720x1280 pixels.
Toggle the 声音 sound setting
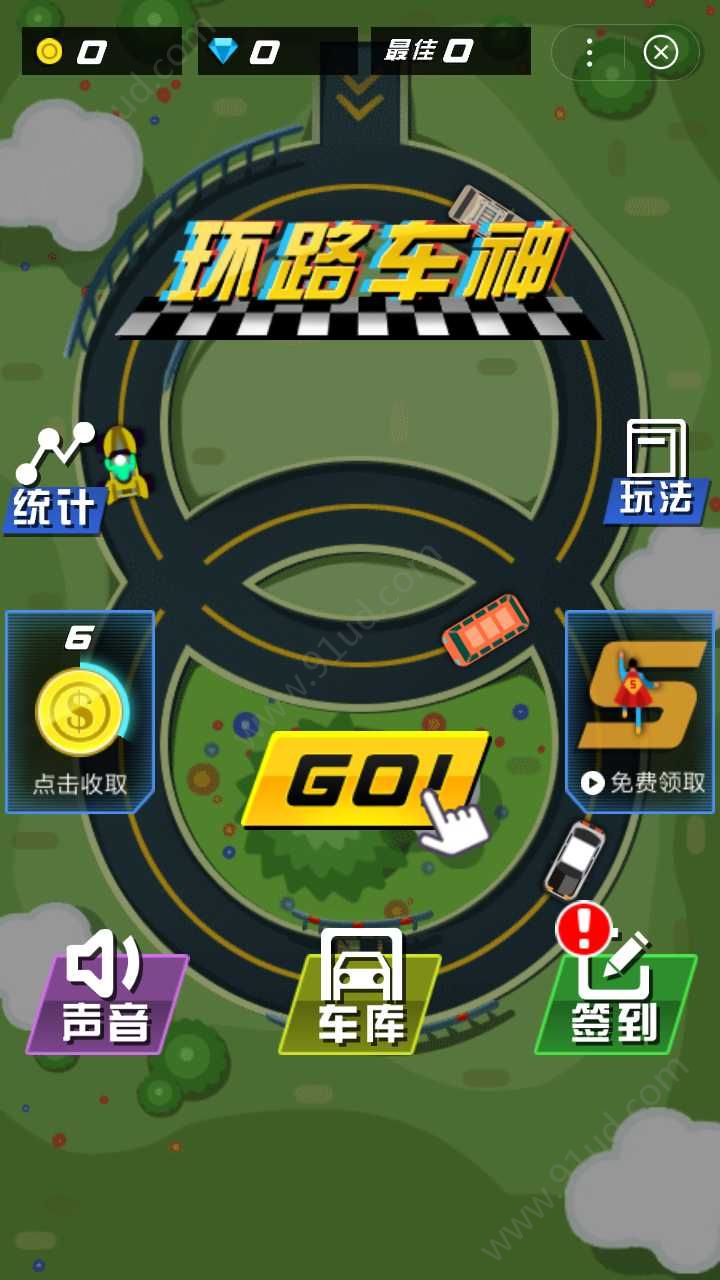click(x=106, y=1000)
